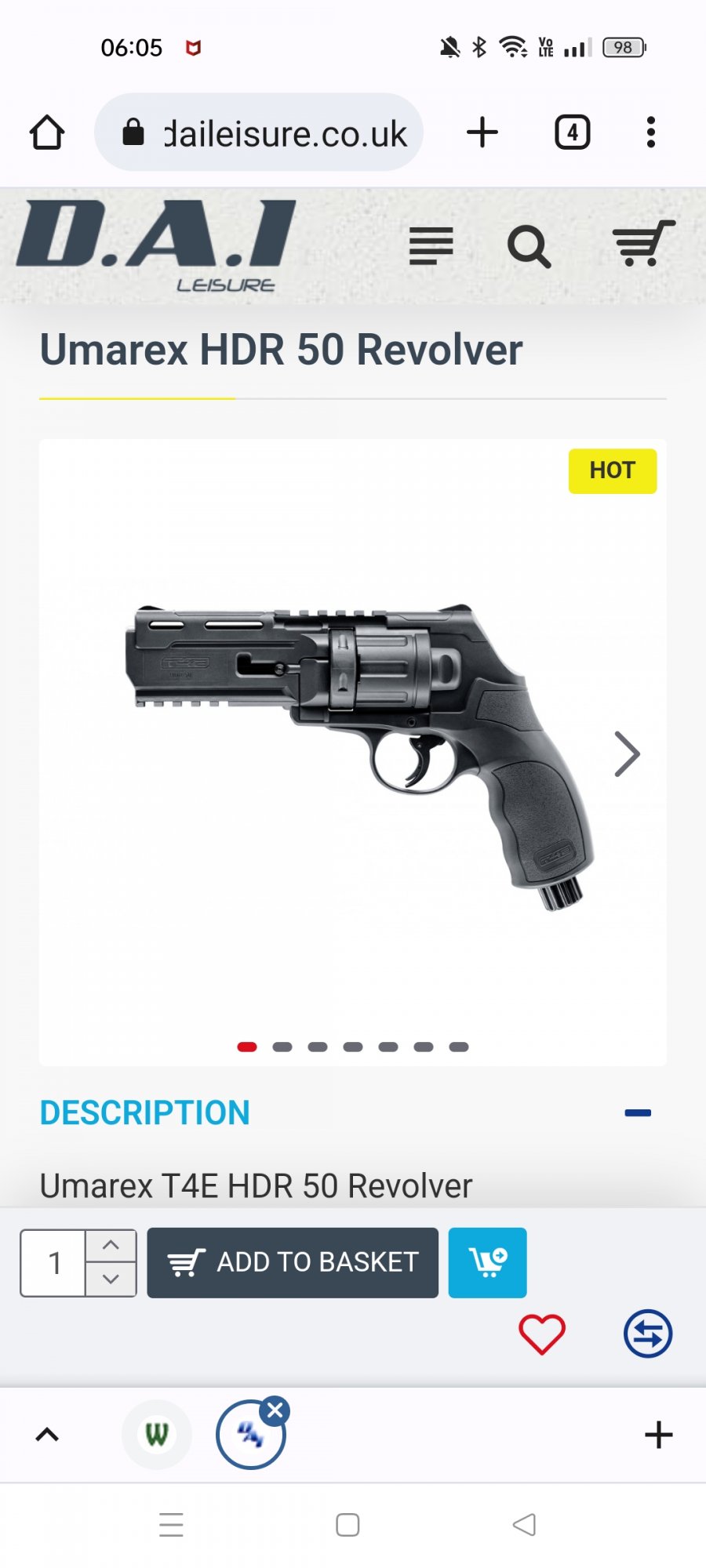Open the site search
The image size is (706, 1568).
click(x=529, y=247)
